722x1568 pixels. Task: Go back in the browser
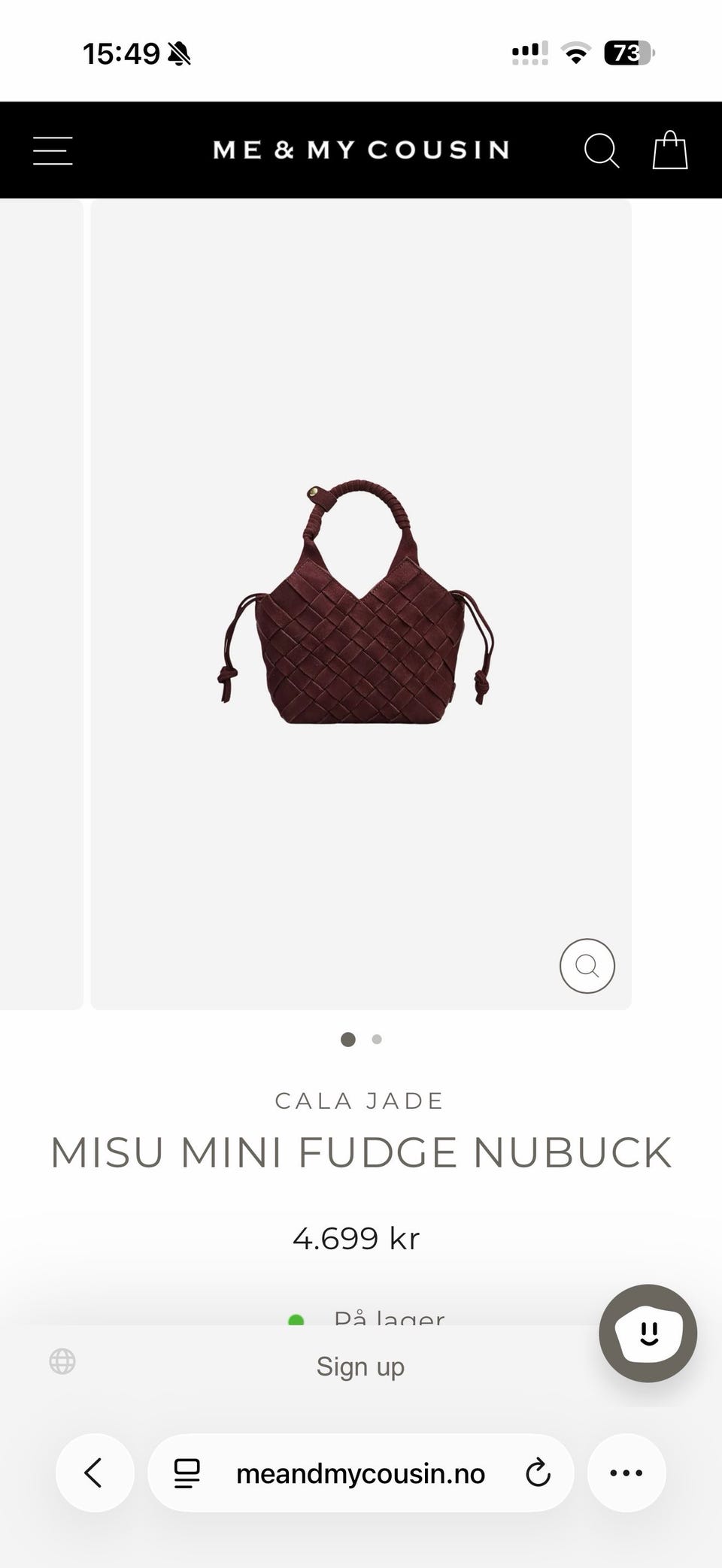coord(95,1473)
